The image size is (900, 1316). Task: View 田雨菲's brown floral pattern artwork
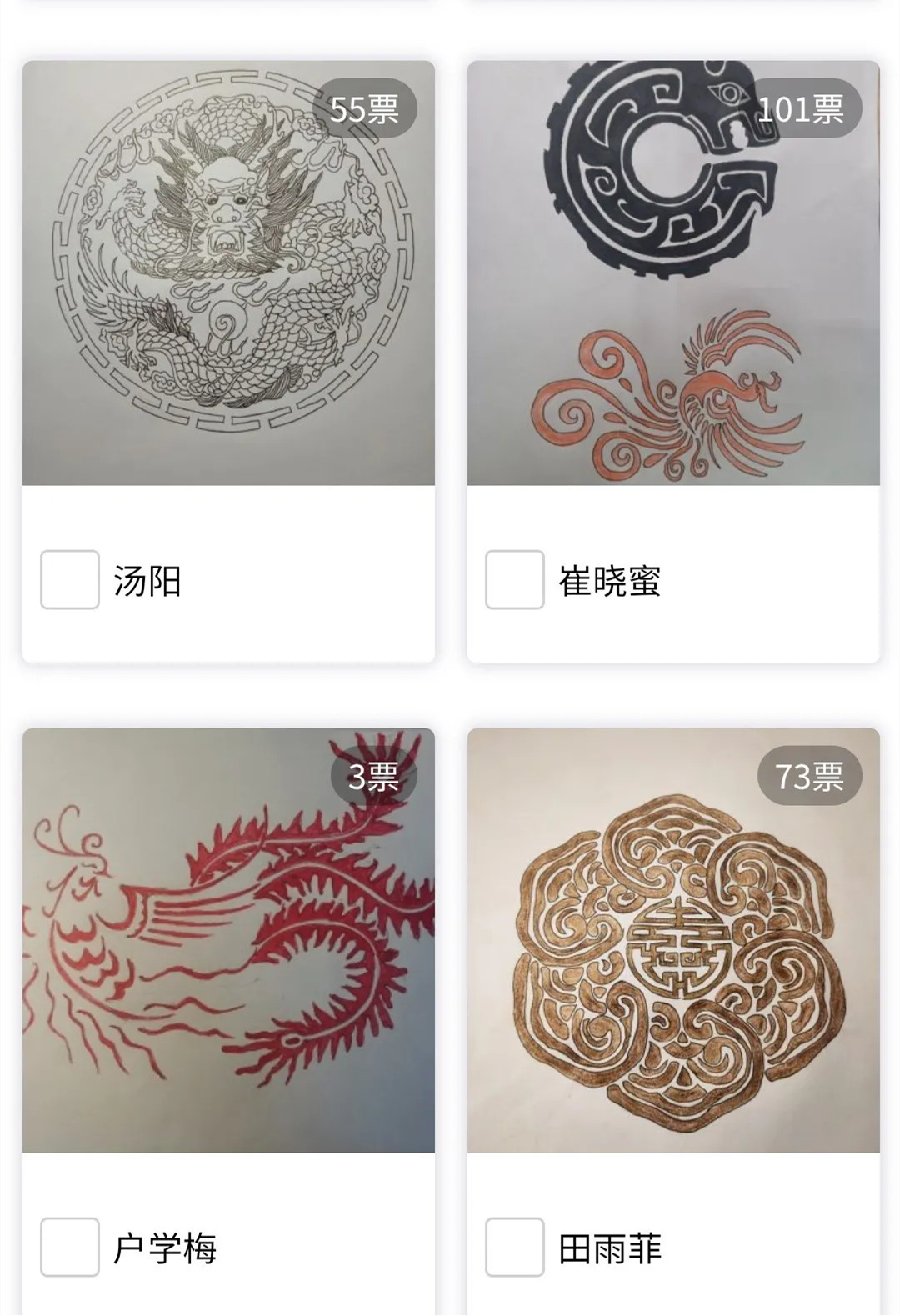[x=673, y=940]
